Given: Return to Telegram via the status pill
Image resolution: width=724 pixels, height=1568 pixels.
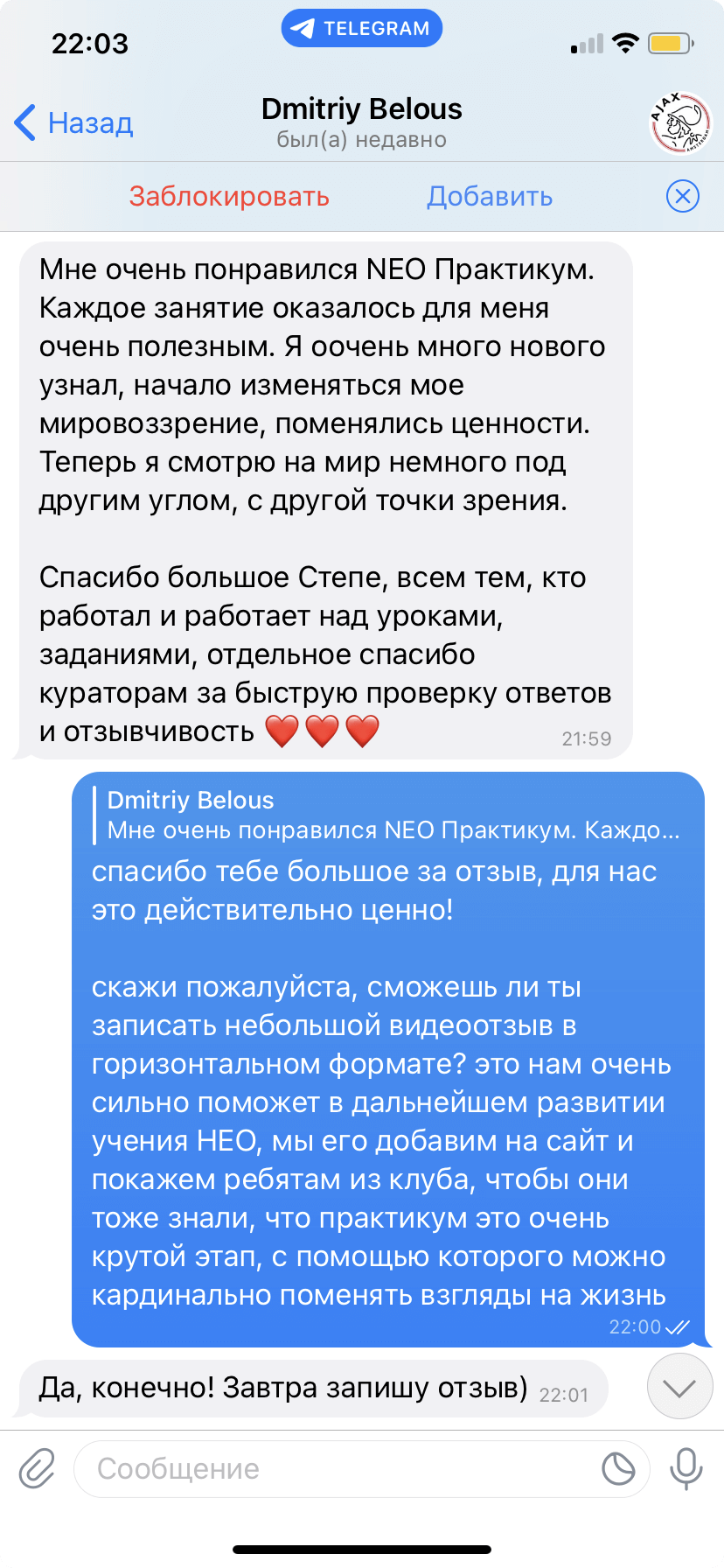Looking at the screenshot, I should (x=361, y=29).
